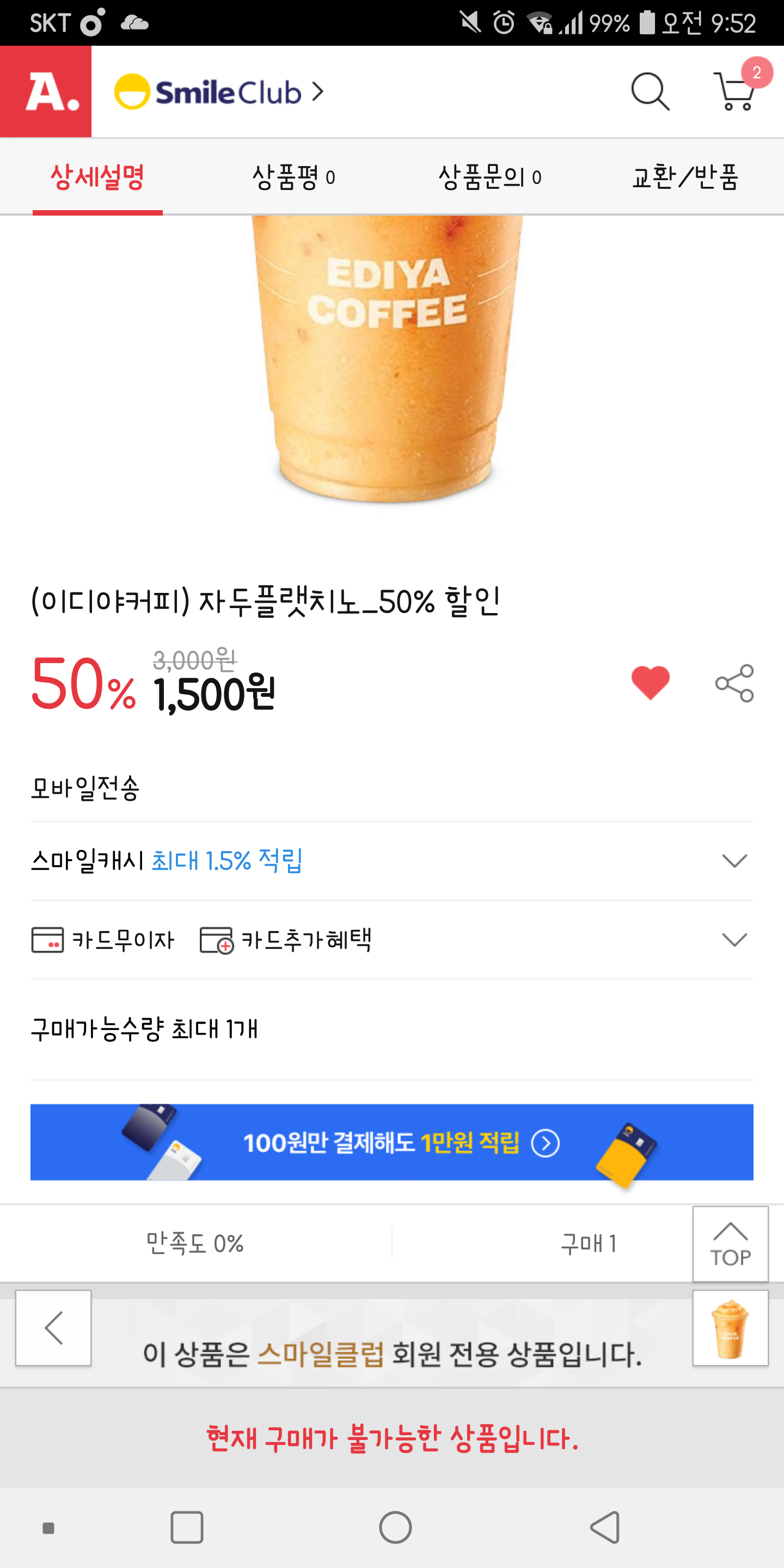Jump to top with TOP button
The height and width of the screenshot is (1568, 784).
730,1244
